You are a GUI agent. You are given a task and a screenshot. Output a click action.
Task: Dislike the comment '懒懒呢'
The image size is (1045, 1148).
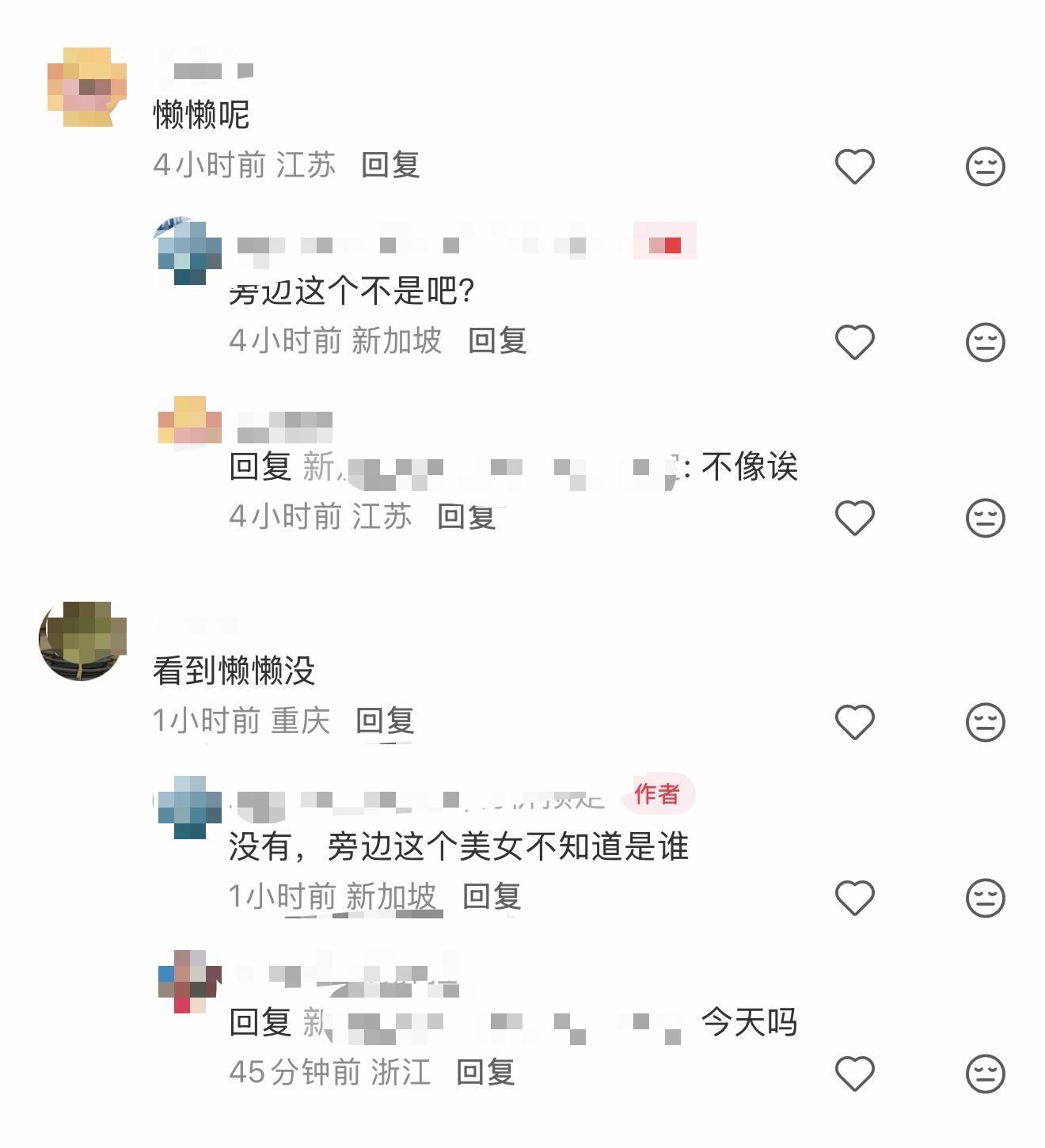985,166
